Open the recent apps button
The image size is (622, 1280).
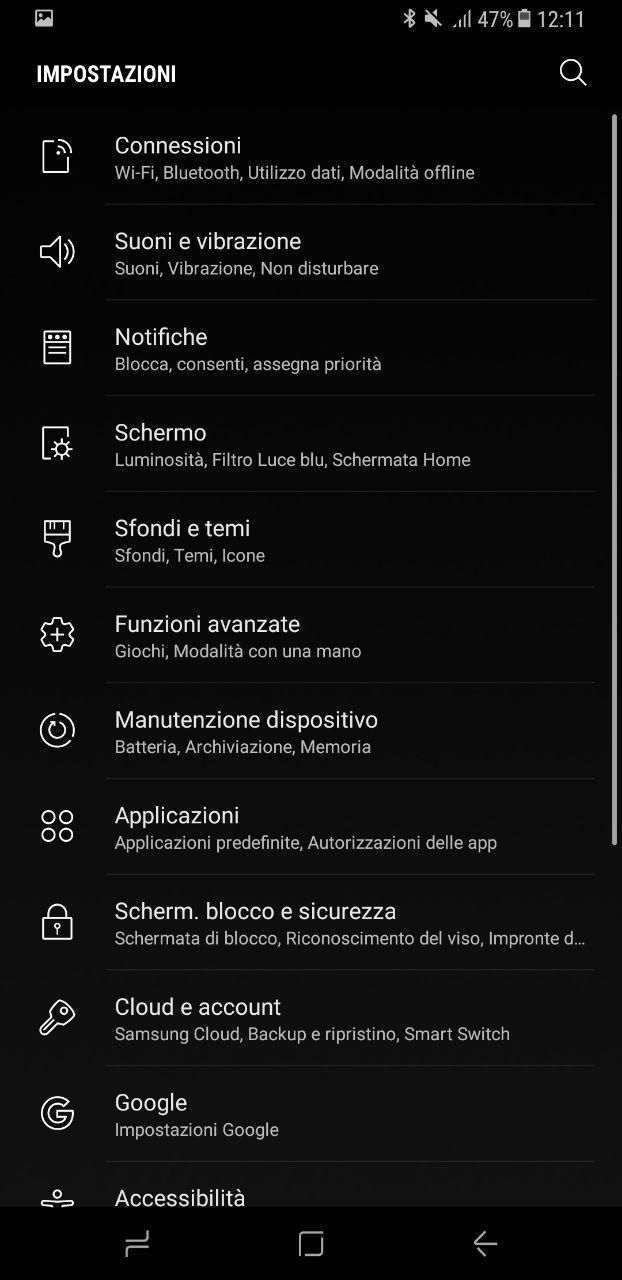[x=137, y=1244]
